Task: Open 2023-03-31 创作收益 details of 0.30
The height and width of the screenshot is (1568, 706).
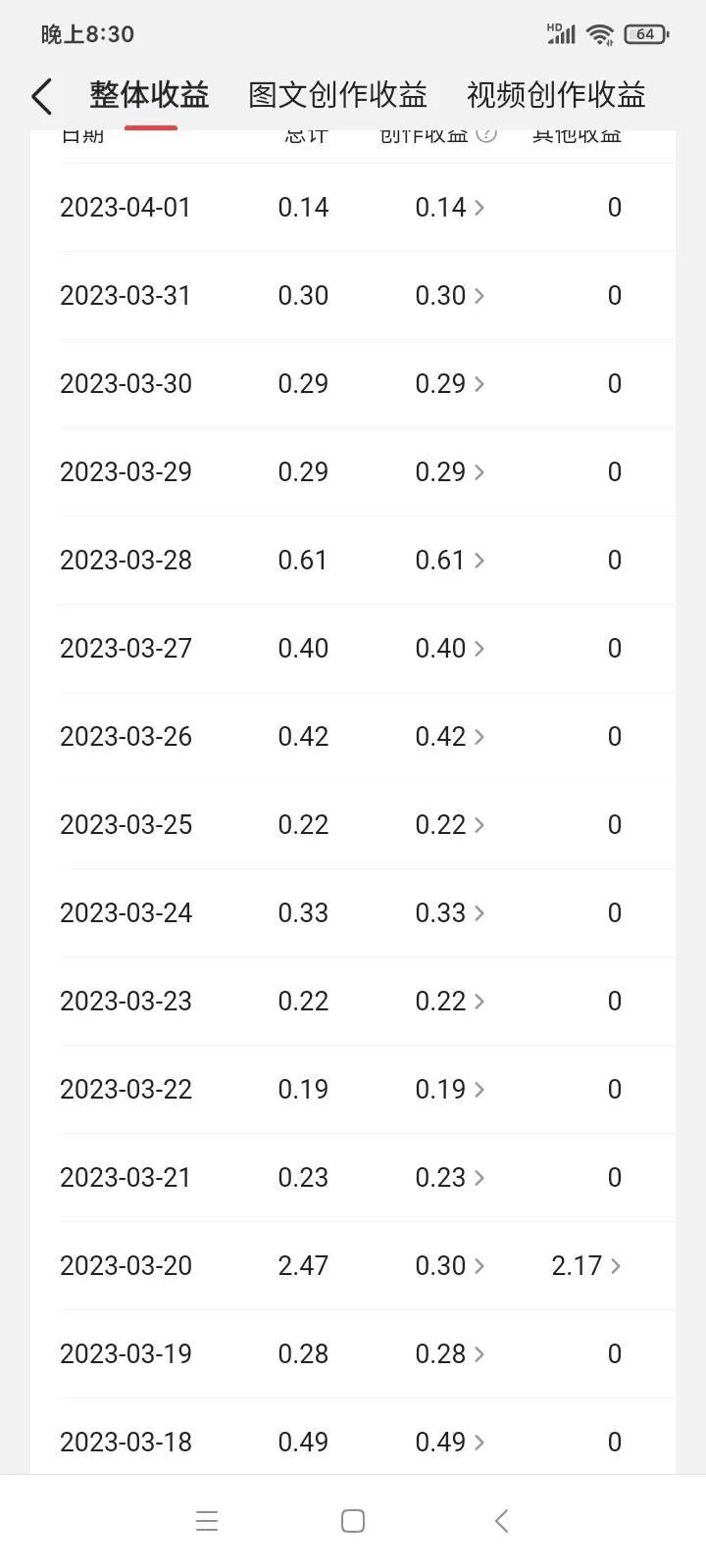Action: (x=450, y=296)
